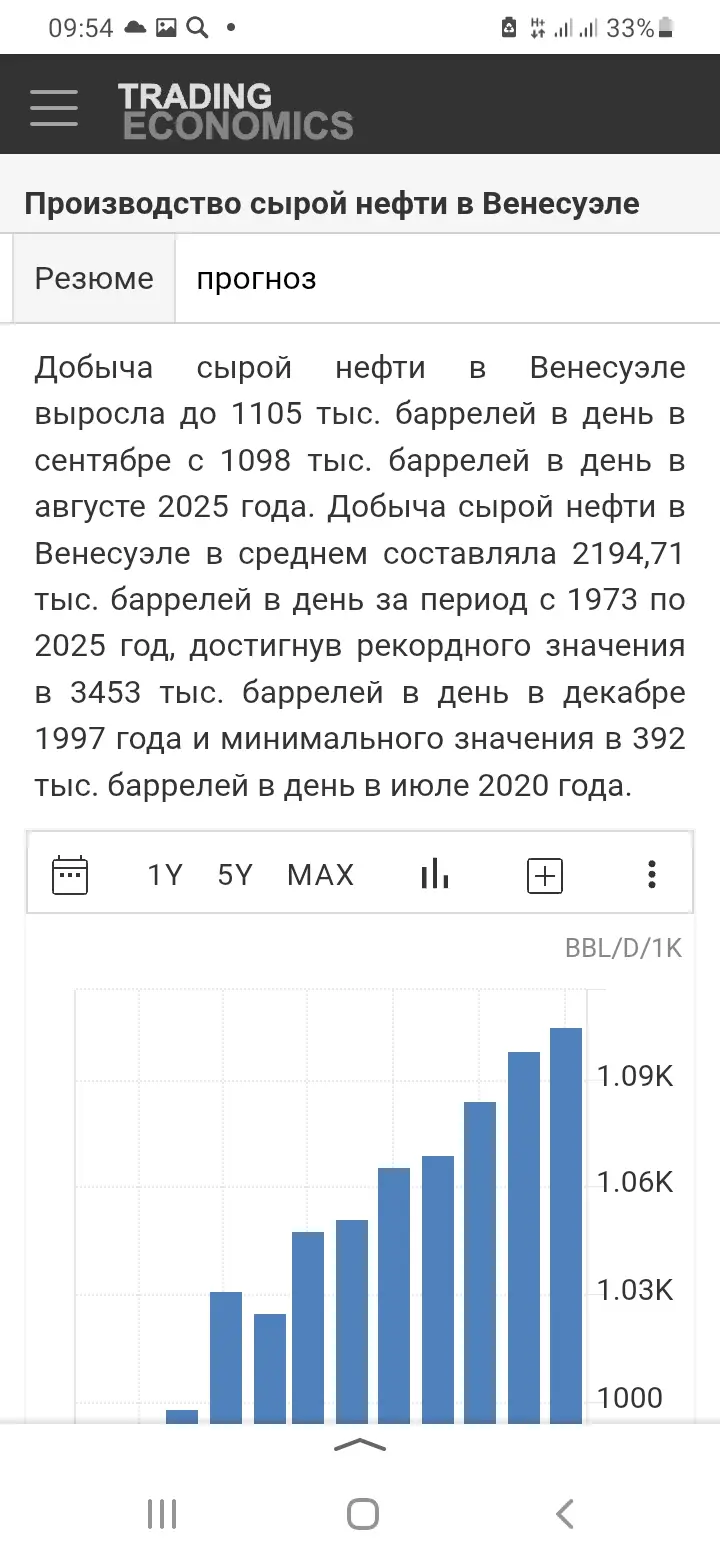Switch to the Резюме tab
The image size is (720, 1560).
click(94, 279)
